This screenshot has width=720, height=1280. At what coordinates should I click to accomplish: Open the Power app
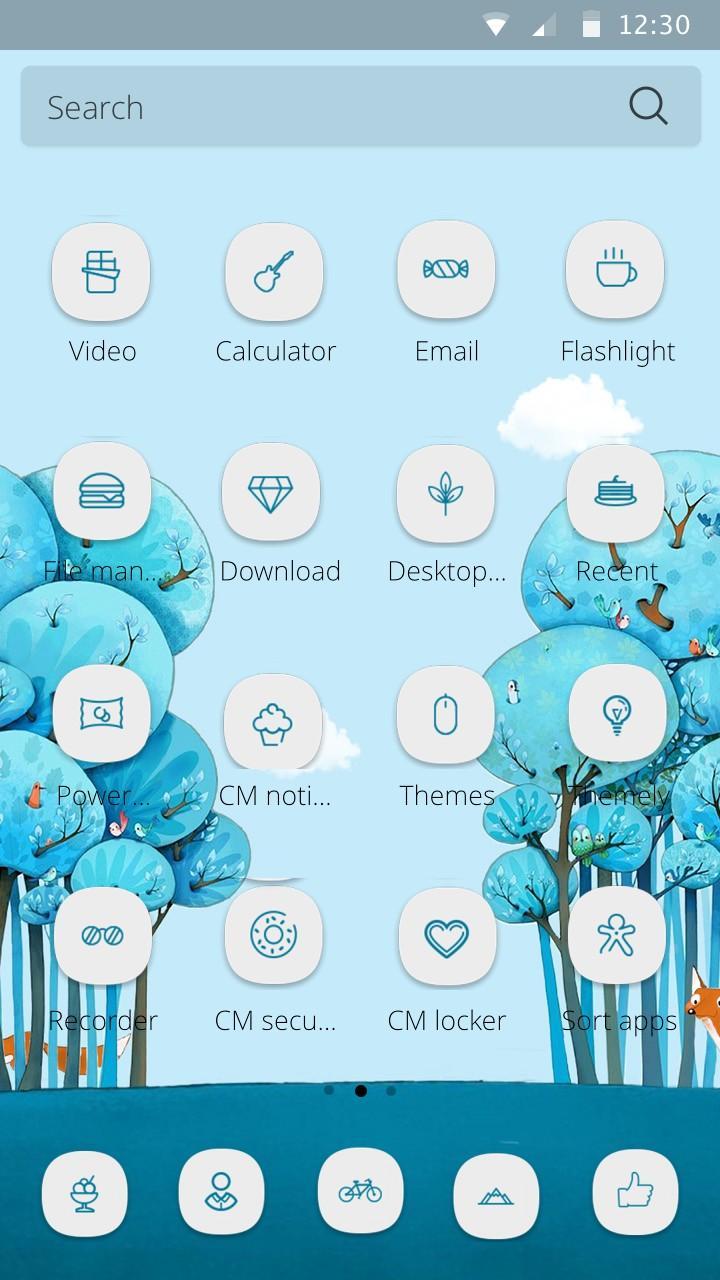tap(101, 714)
